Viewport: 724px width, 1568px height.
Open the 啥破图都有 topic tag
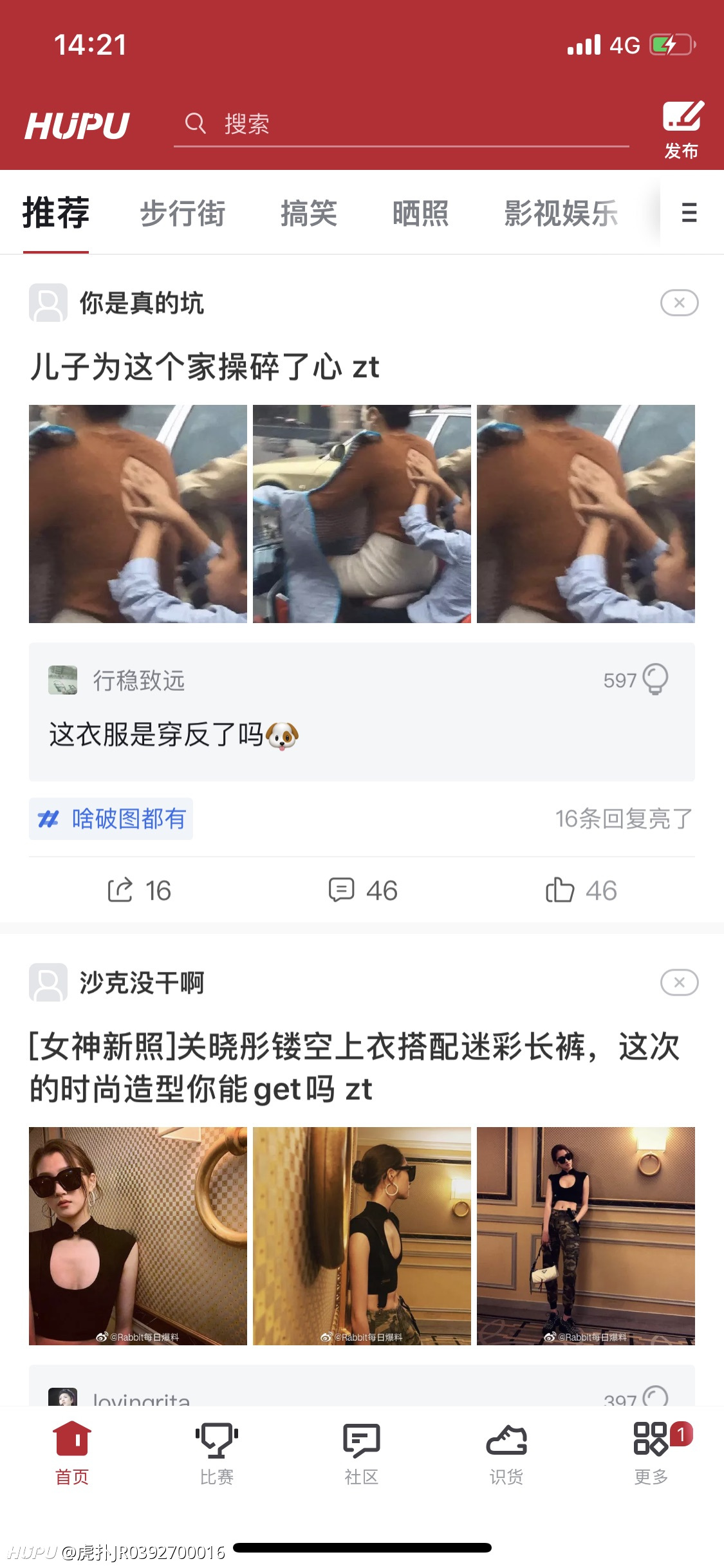click(111, 819)
